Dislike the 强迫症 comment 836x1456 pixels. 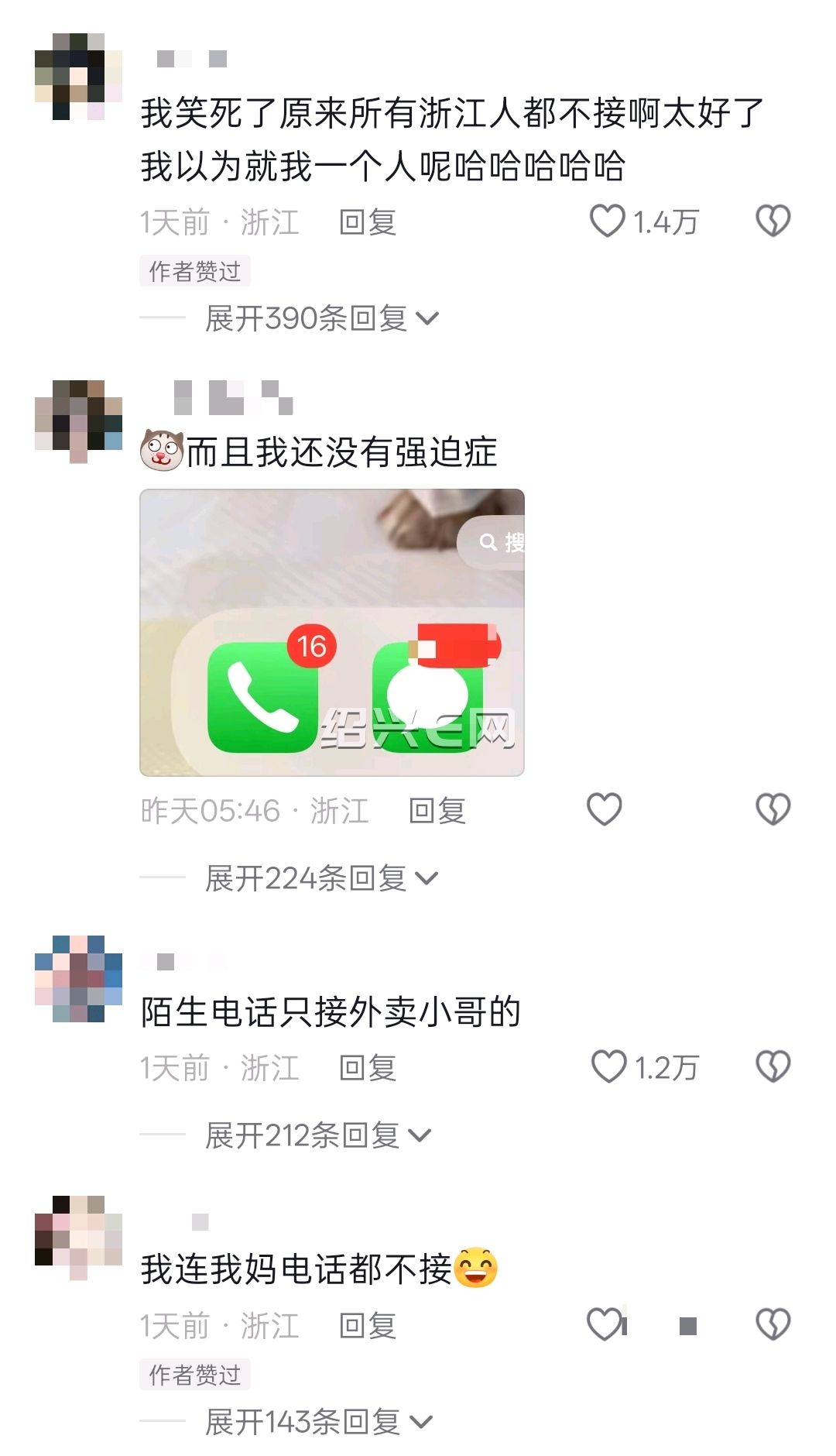click(773, 809)
